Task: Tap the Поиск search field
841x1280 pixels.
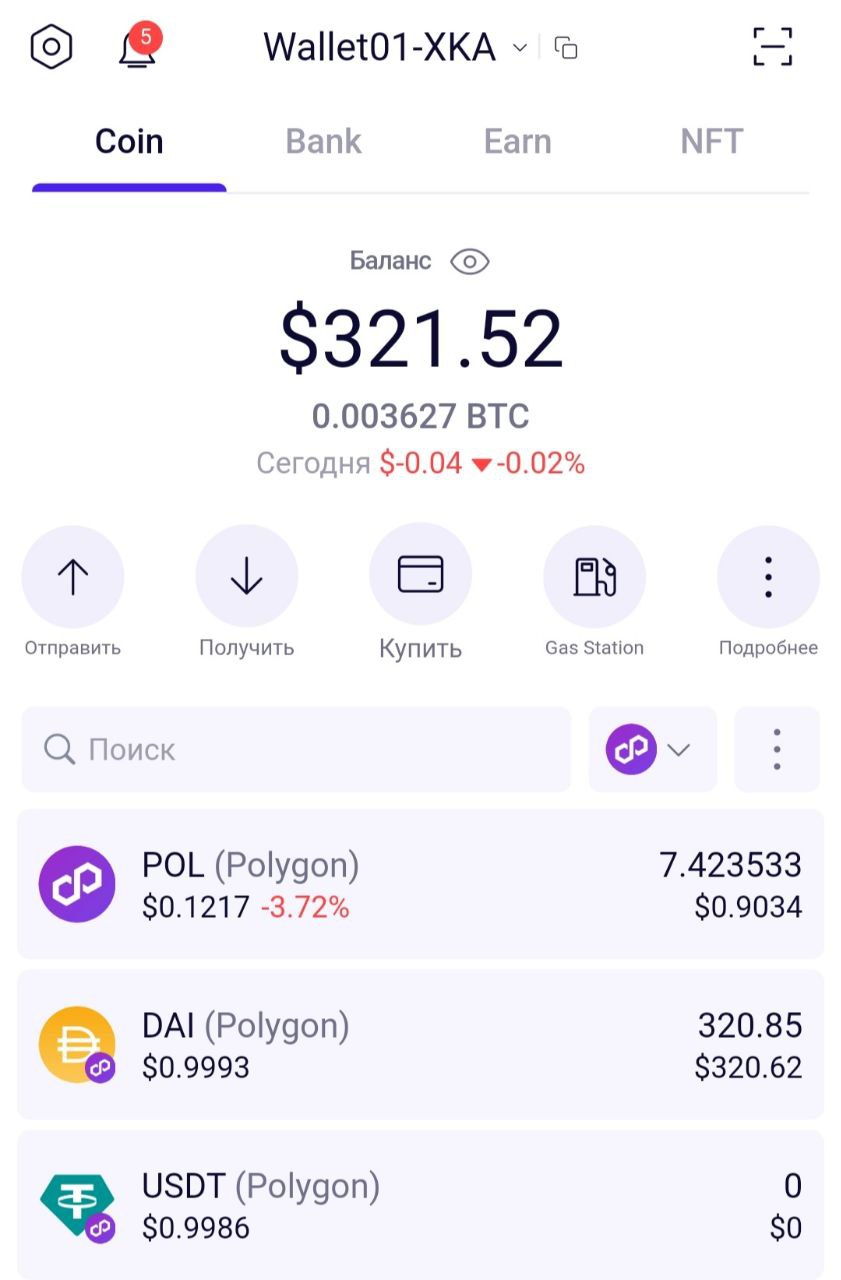Action: coord(296,749)
